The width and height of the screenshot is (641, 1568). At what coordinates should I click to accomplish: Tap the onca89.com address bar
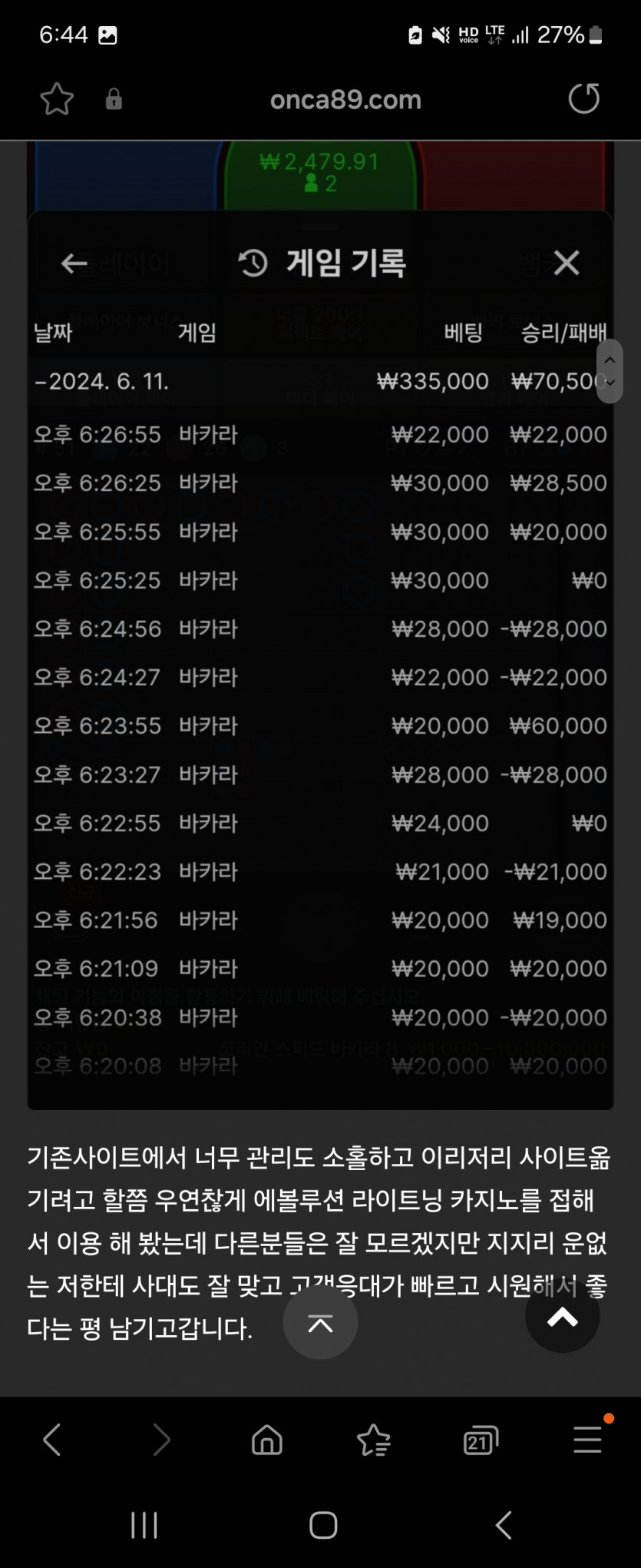(x=345, y=99)
